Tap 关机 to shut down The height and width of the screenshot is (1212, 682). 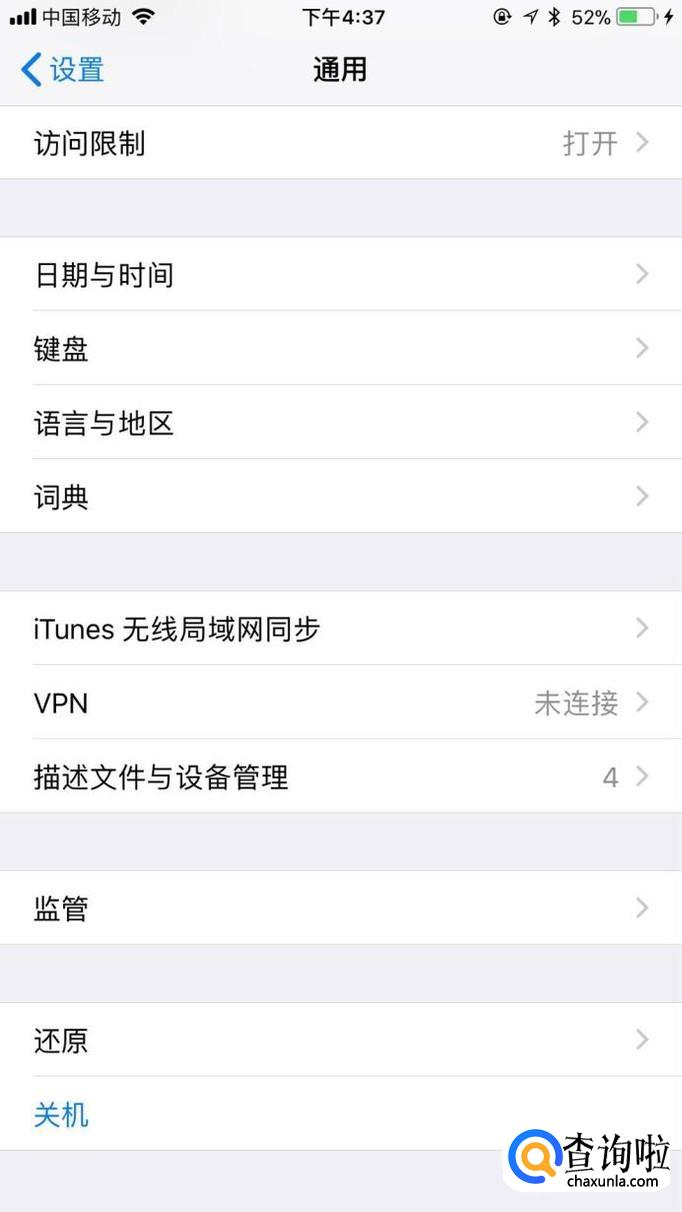tap(62, 1114)
